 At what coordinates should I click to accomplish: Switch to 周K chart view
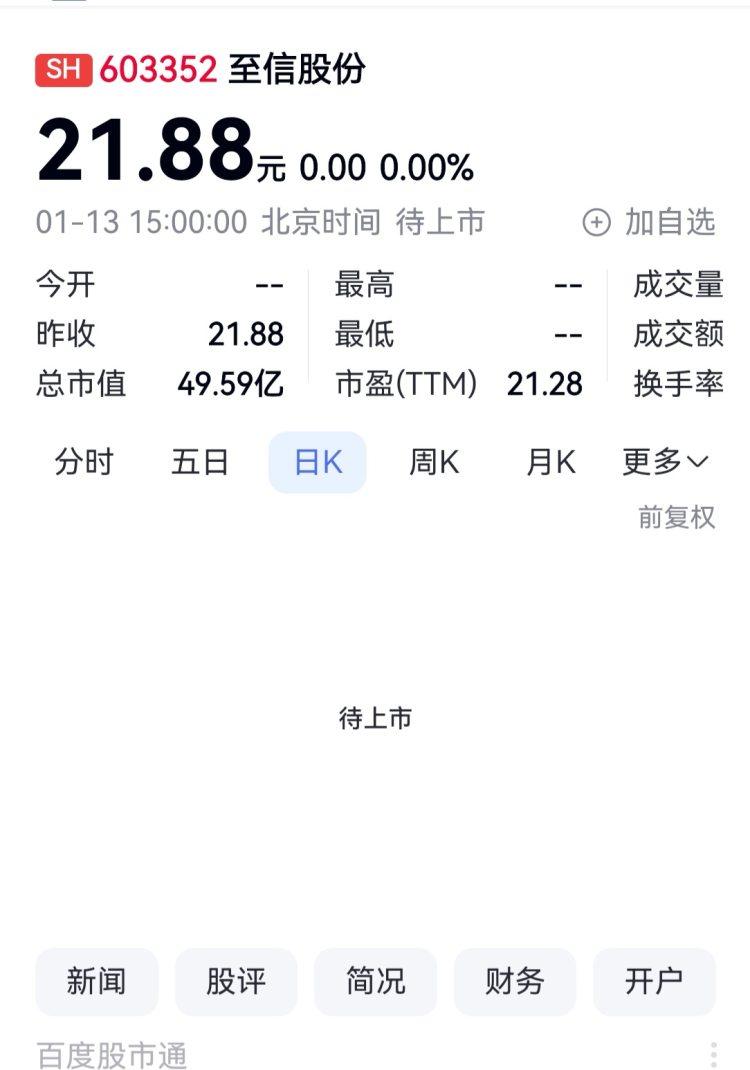(x=434, y=462)
